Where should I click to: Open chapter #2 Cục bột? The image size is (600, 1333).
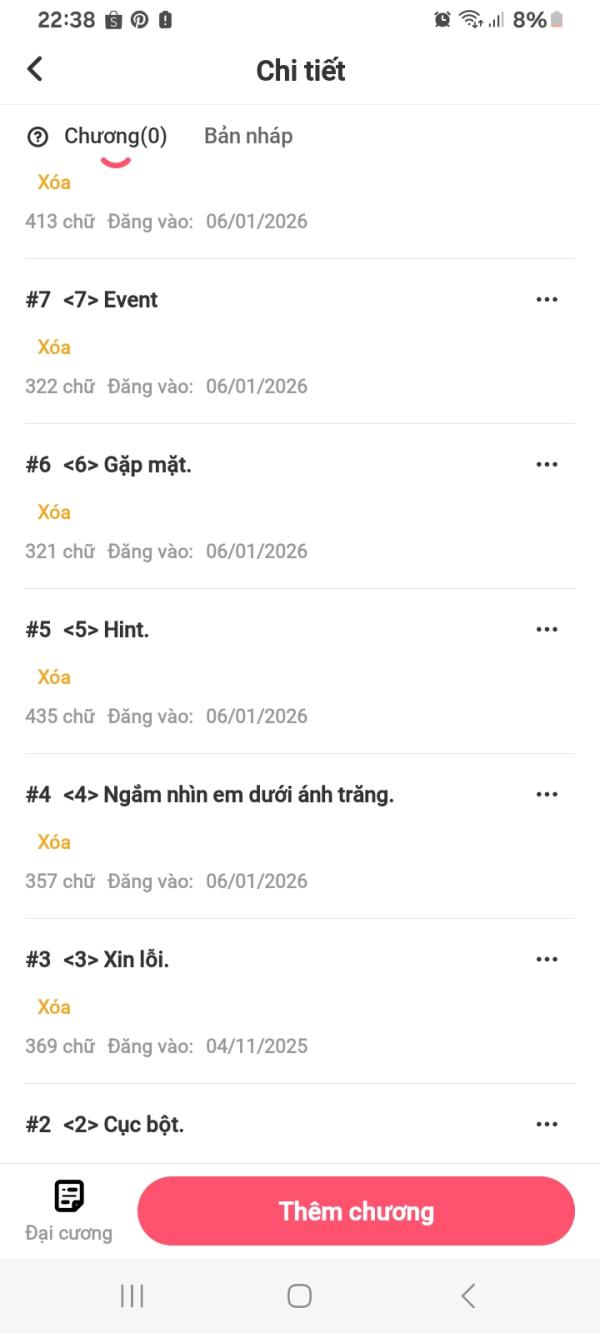(x=104, y=1125)
